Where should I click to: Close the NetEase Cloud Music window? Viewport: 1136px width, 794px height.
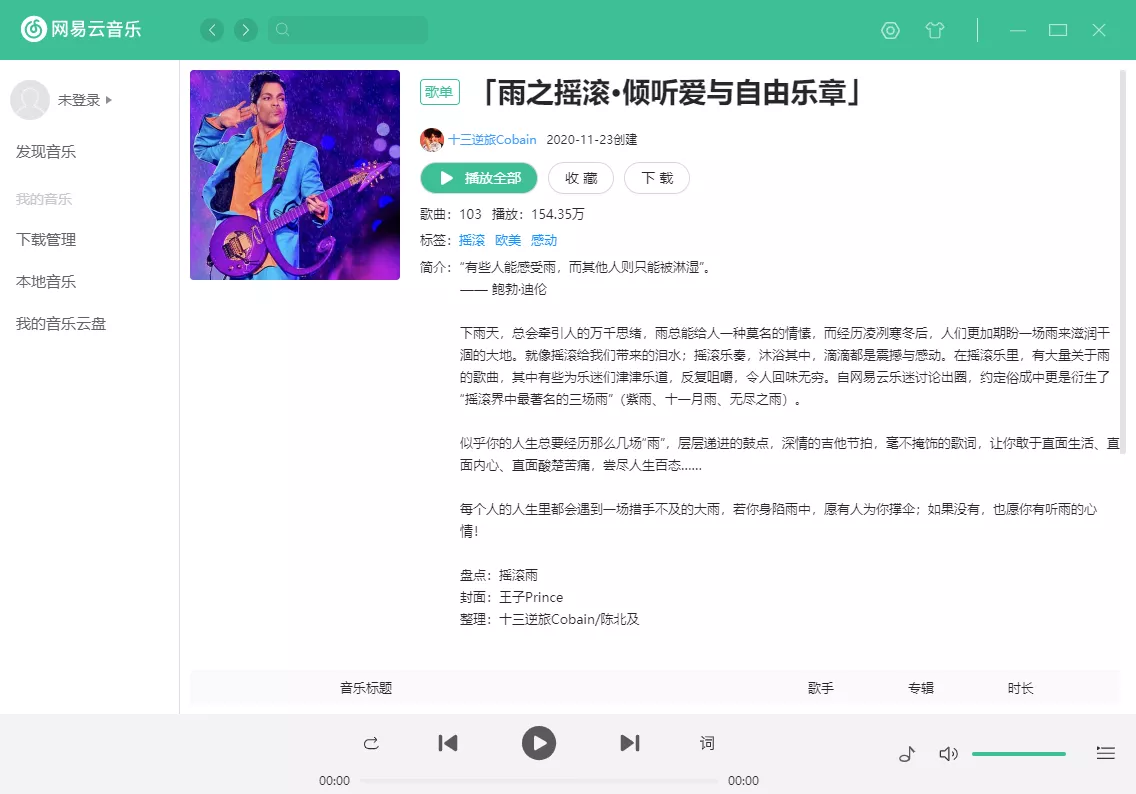(x=1099, y=30)
